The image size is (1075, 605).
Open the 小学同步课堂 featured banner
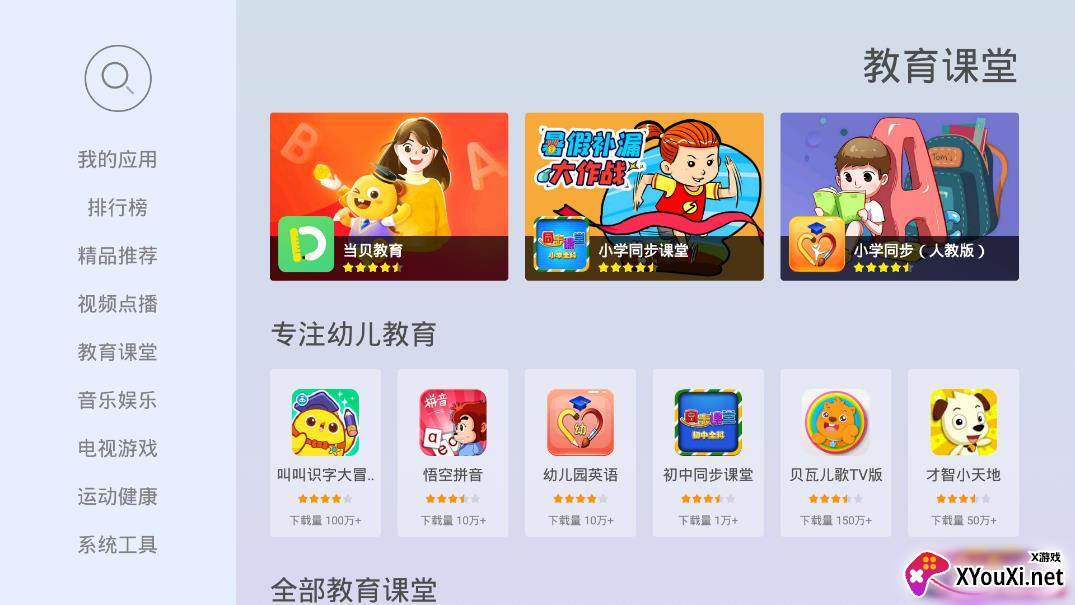(644, 196)
